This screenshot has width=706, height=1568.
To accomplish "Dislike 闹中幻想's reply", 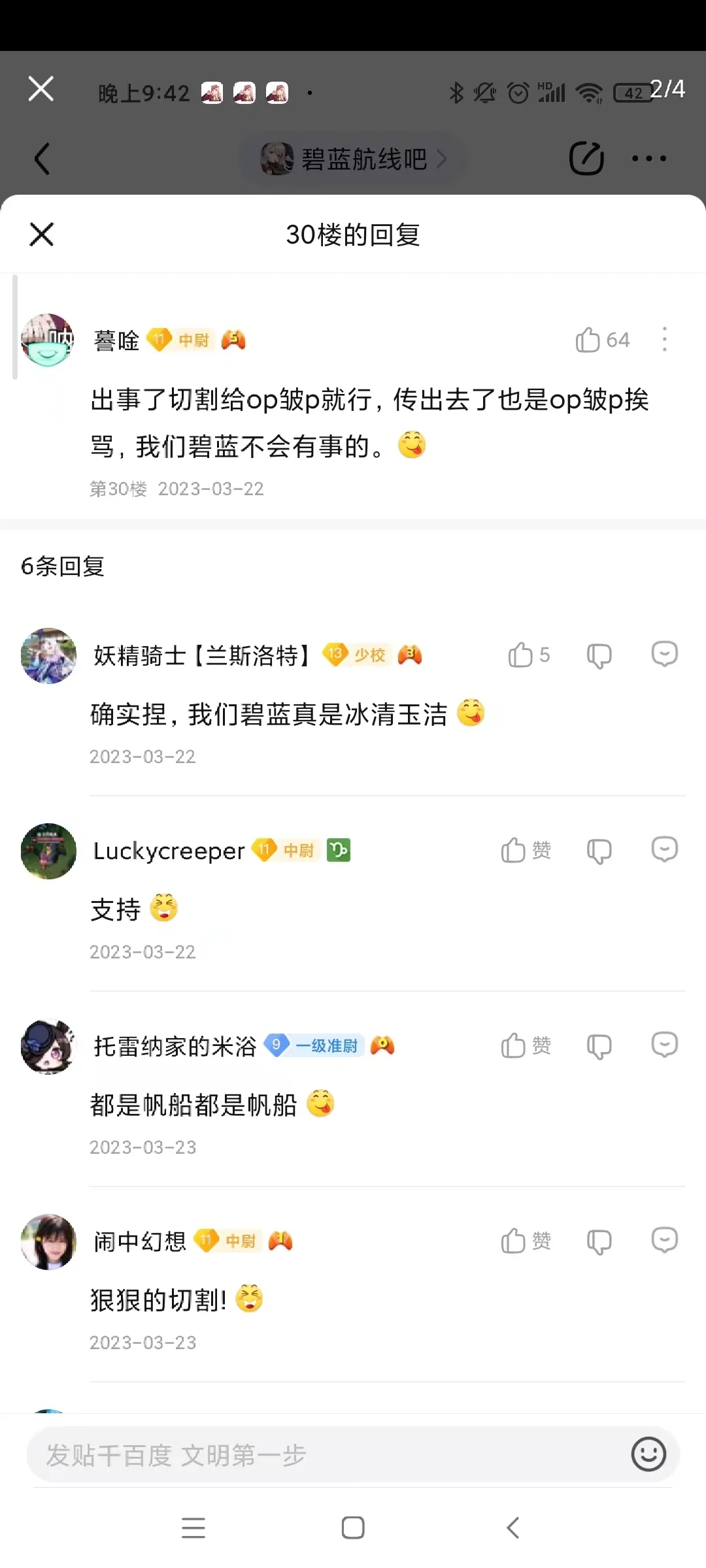I will tap(599, 1241).
